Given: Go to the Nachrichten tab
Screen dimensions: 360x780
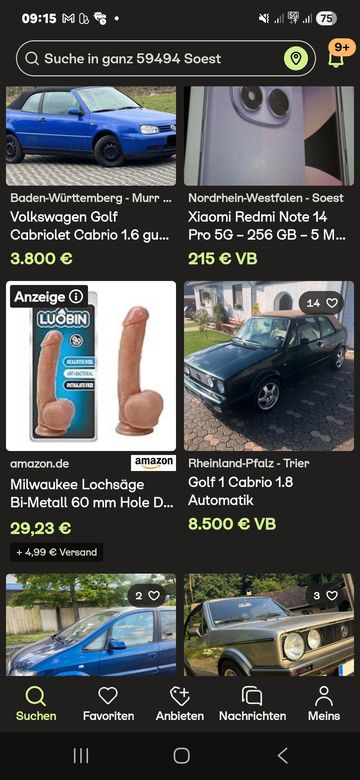Looking at the screenshot, I should pyautogui.click(x=252, y=704).
